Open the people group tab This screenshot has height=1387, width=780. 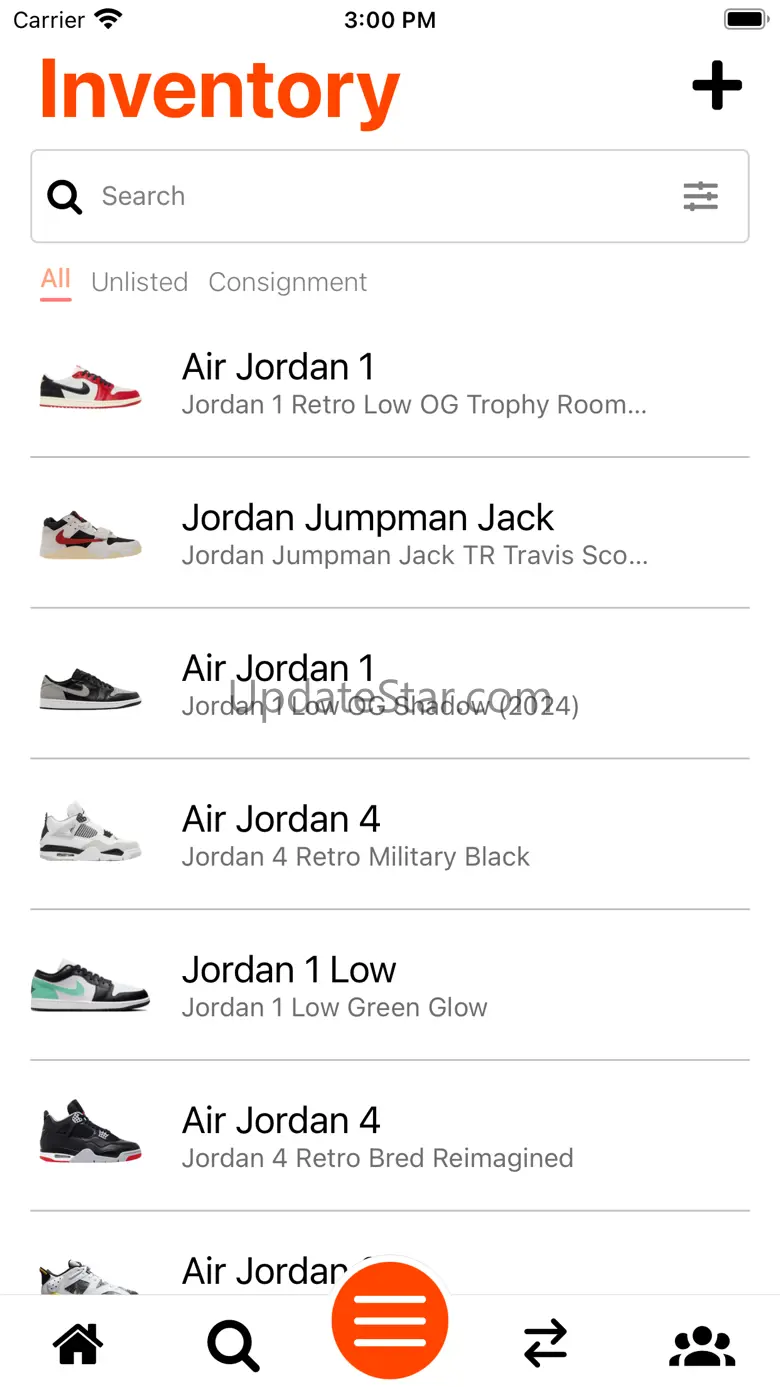(702, 1345)
